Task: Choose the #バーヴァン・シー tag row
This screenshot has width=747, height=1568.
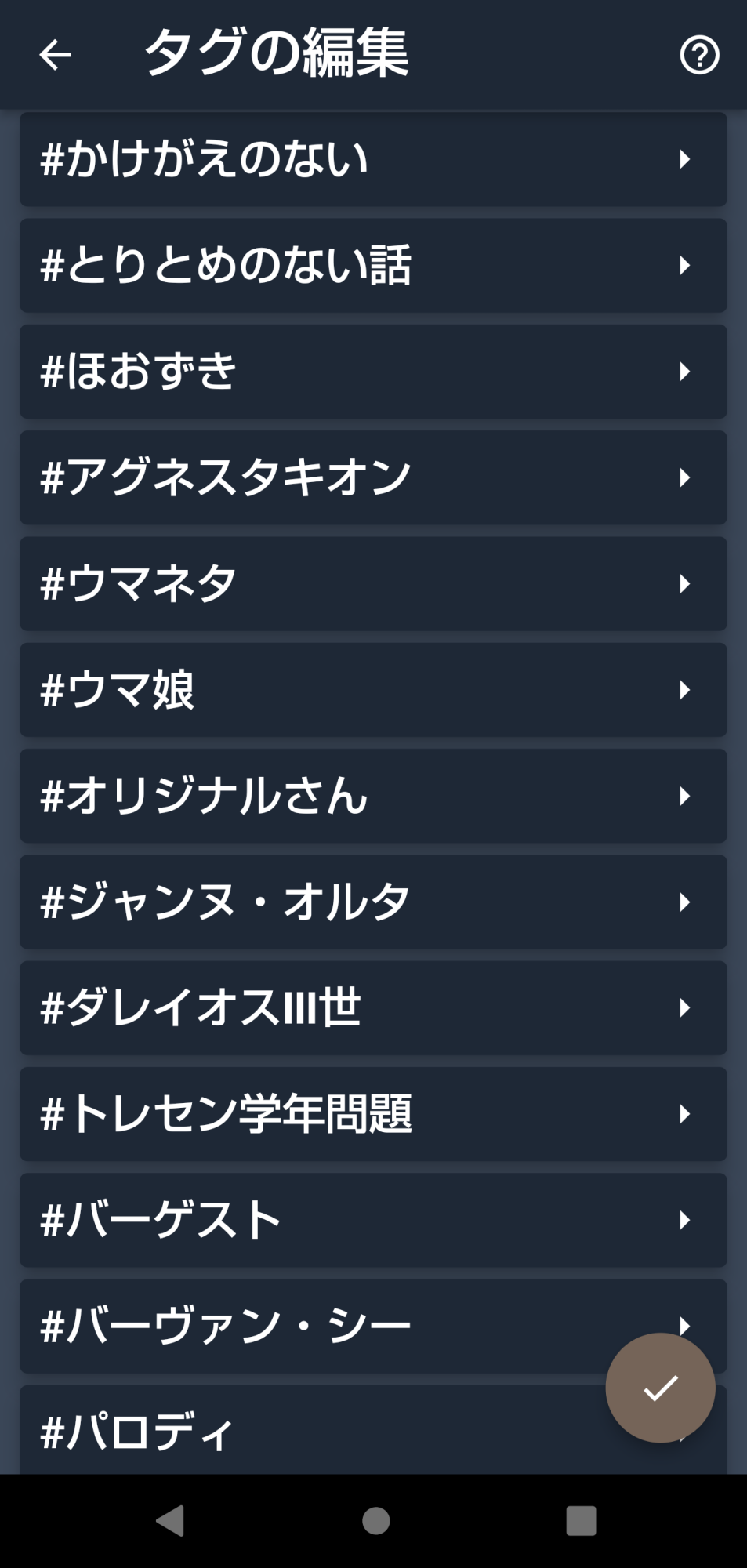Action: pyautogui.click(x=314, y=1326)
